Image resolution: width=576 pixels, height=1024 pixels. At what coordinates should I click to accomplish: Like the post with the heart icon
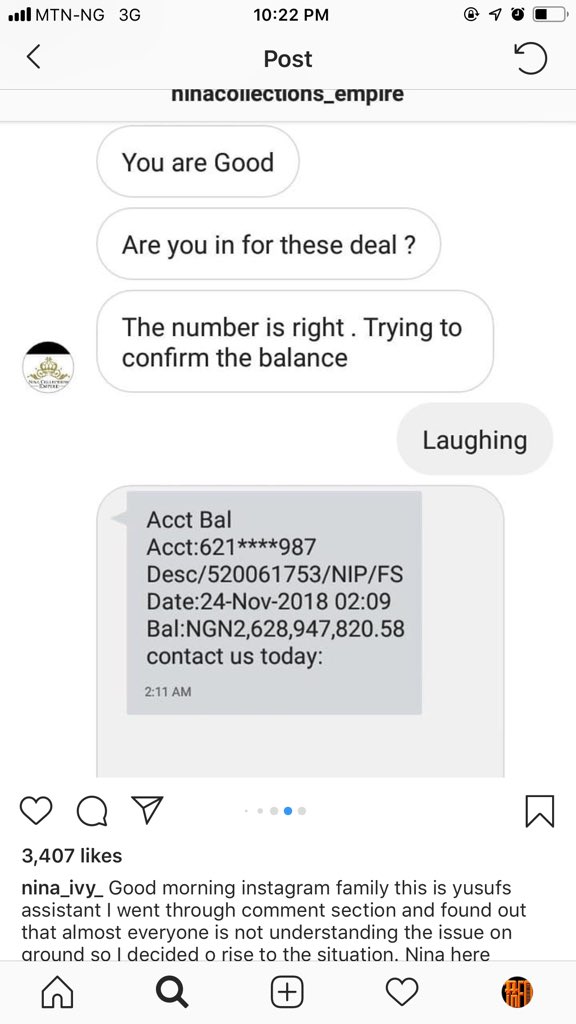click(36, 810)
